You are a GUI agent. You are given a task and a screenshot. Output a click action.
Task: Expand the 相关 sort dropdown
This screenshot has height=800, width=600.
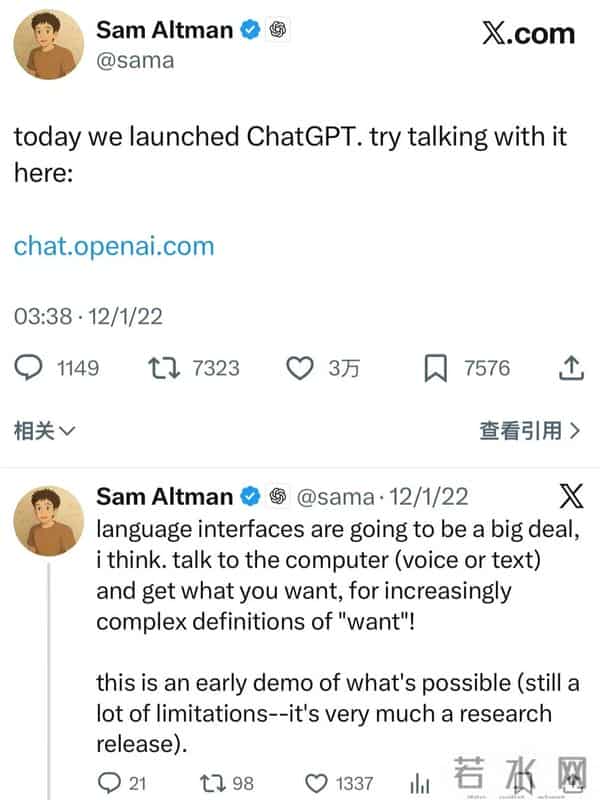pos(44,431)
